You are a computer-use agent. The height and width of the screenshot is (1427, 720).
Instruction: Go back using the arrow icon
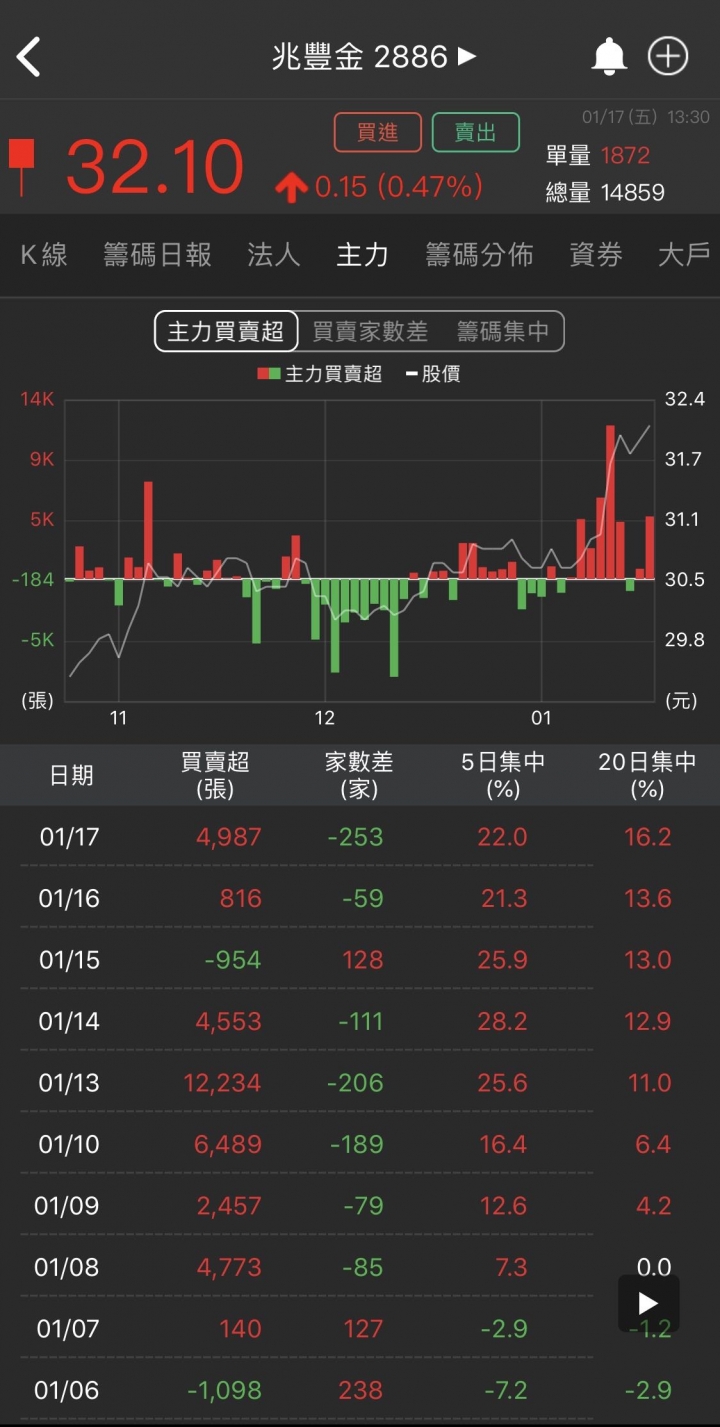pyautogui.click(x=29, y=57)
